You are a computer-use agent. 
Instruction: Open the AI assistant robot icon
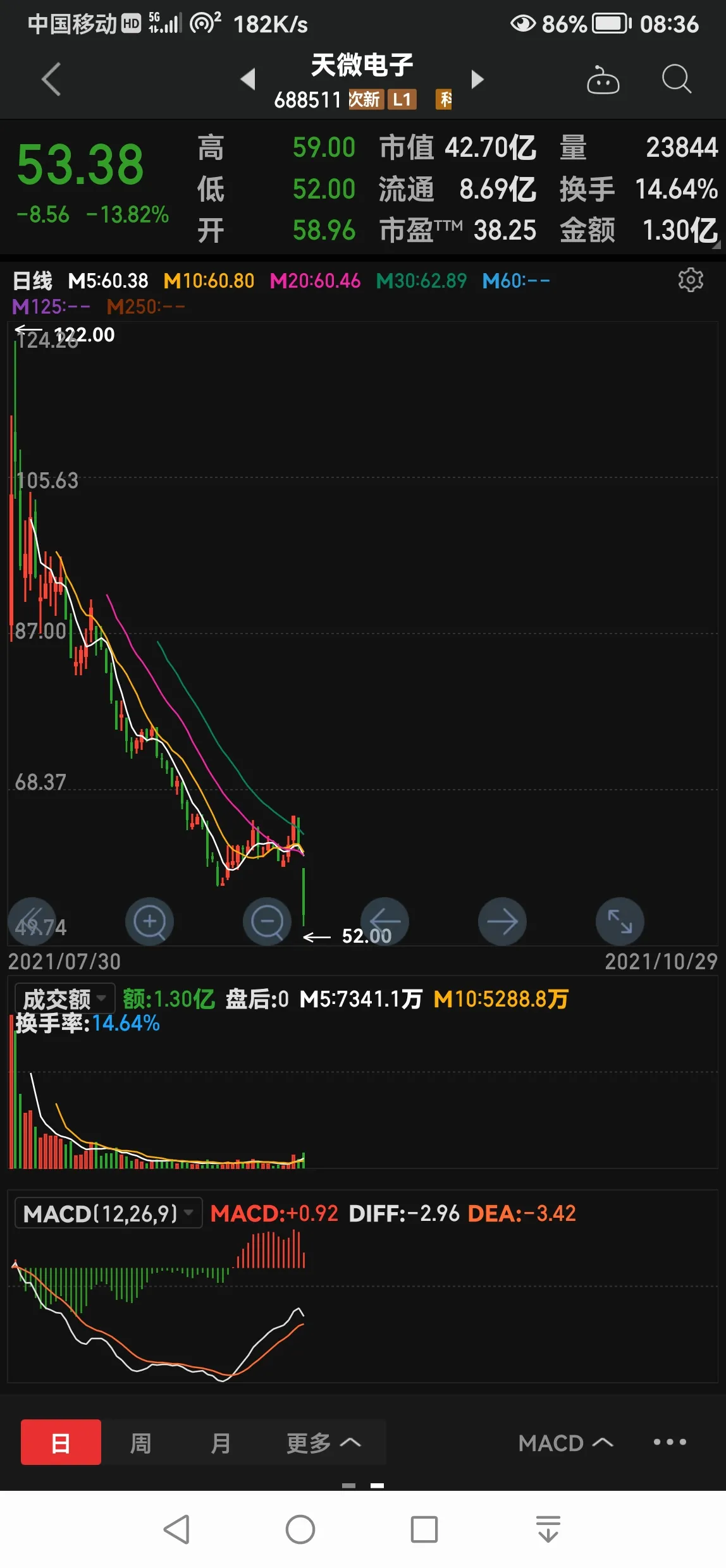click(602, 79)
